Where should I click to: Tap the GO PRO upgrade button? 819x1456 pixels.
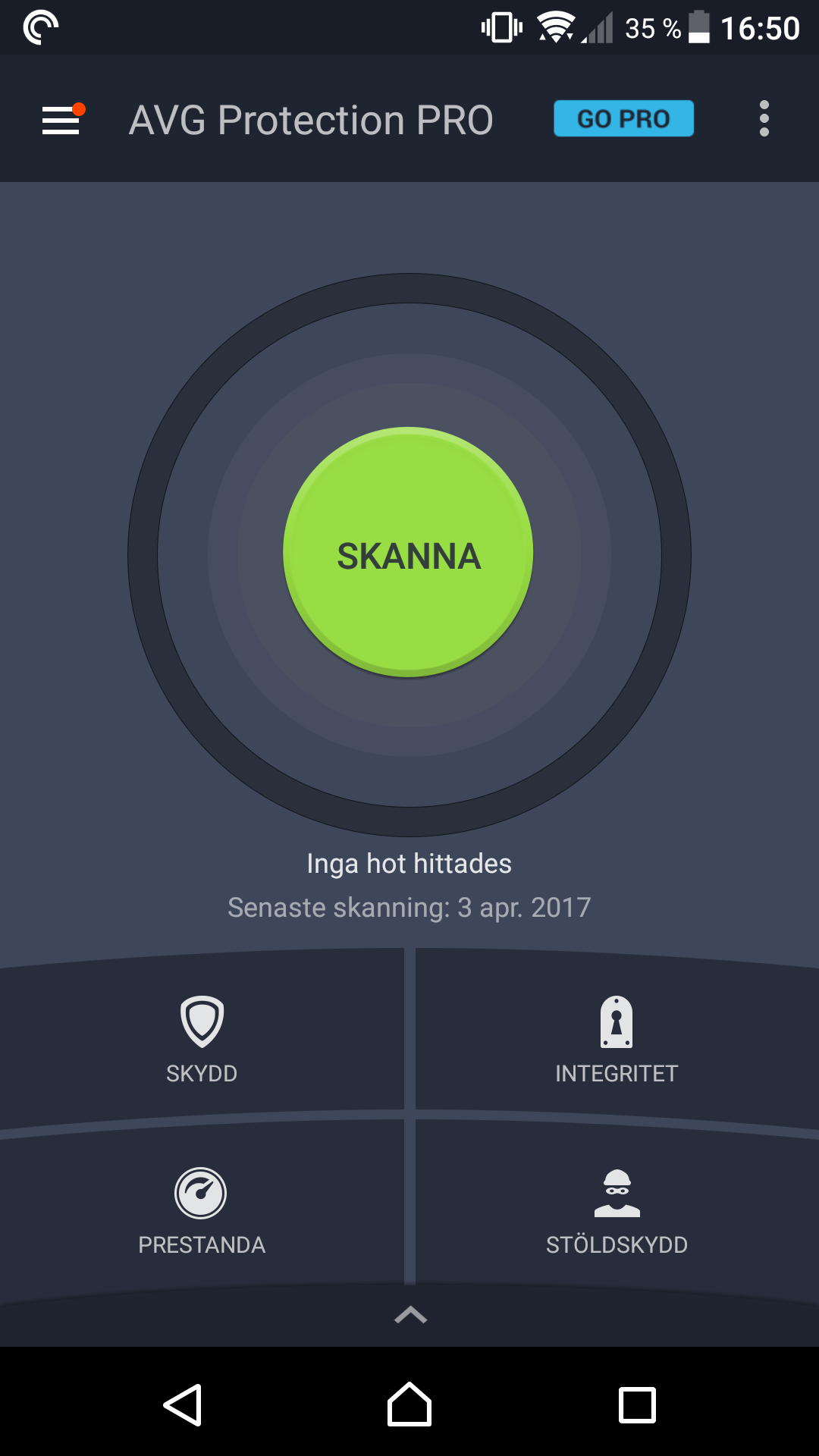(x=623, y=119)
